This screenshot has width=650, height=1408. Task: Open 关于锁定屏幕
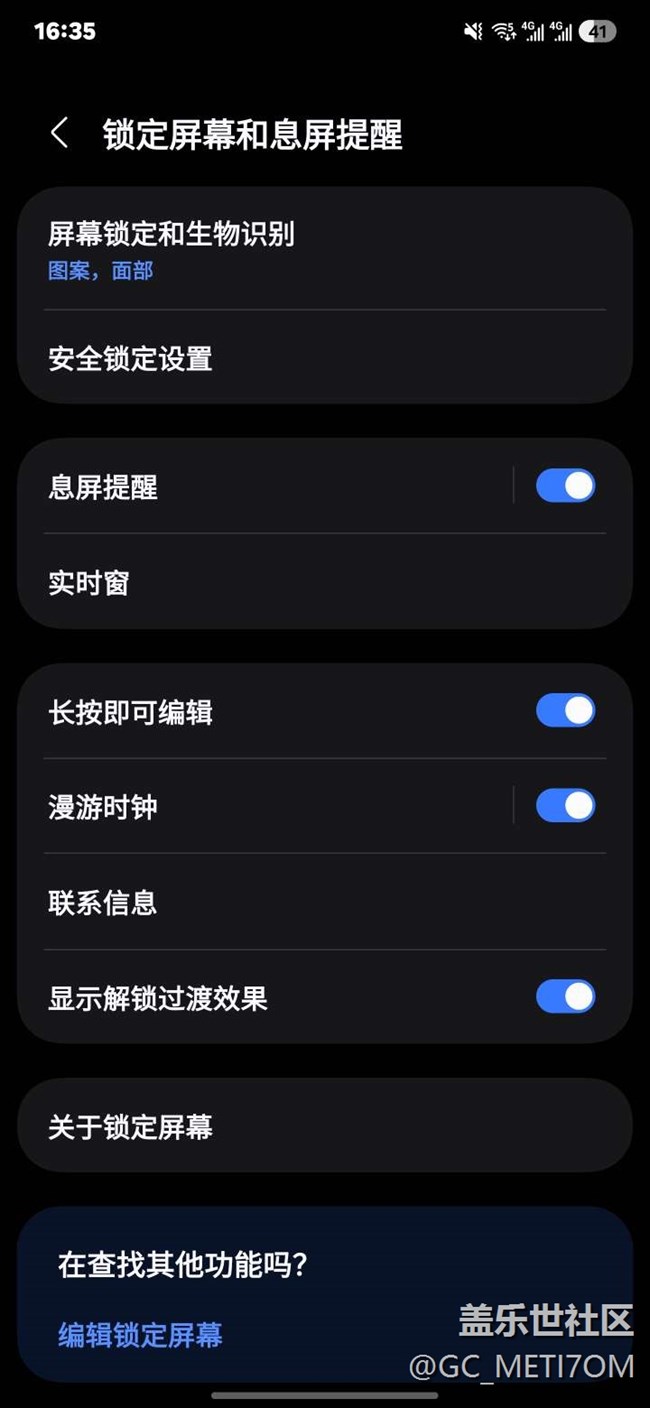[x=325, y=1126]
